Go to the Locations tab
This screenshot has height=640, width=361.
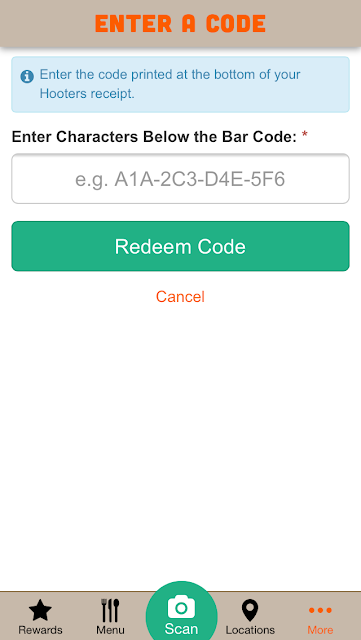click(250, 617)
